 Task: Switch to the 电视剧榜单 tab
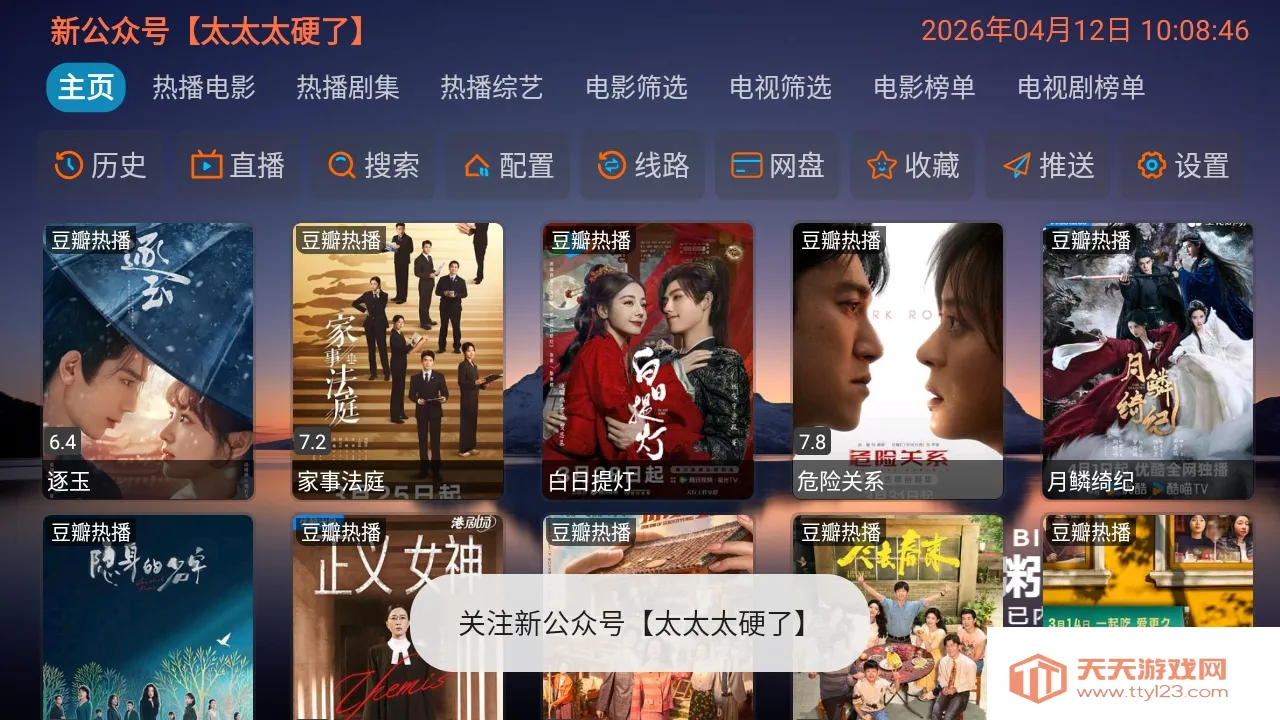pos(1081,88)
